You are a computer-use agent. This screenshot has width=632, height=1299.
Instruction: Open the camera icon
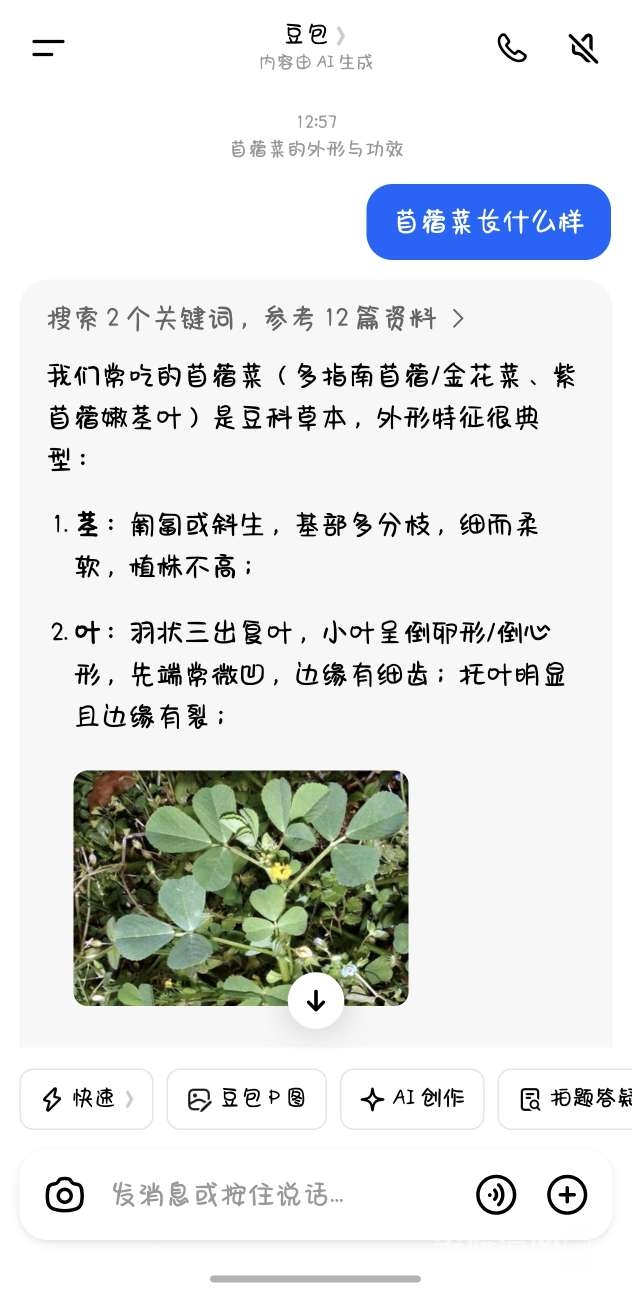65,1194
